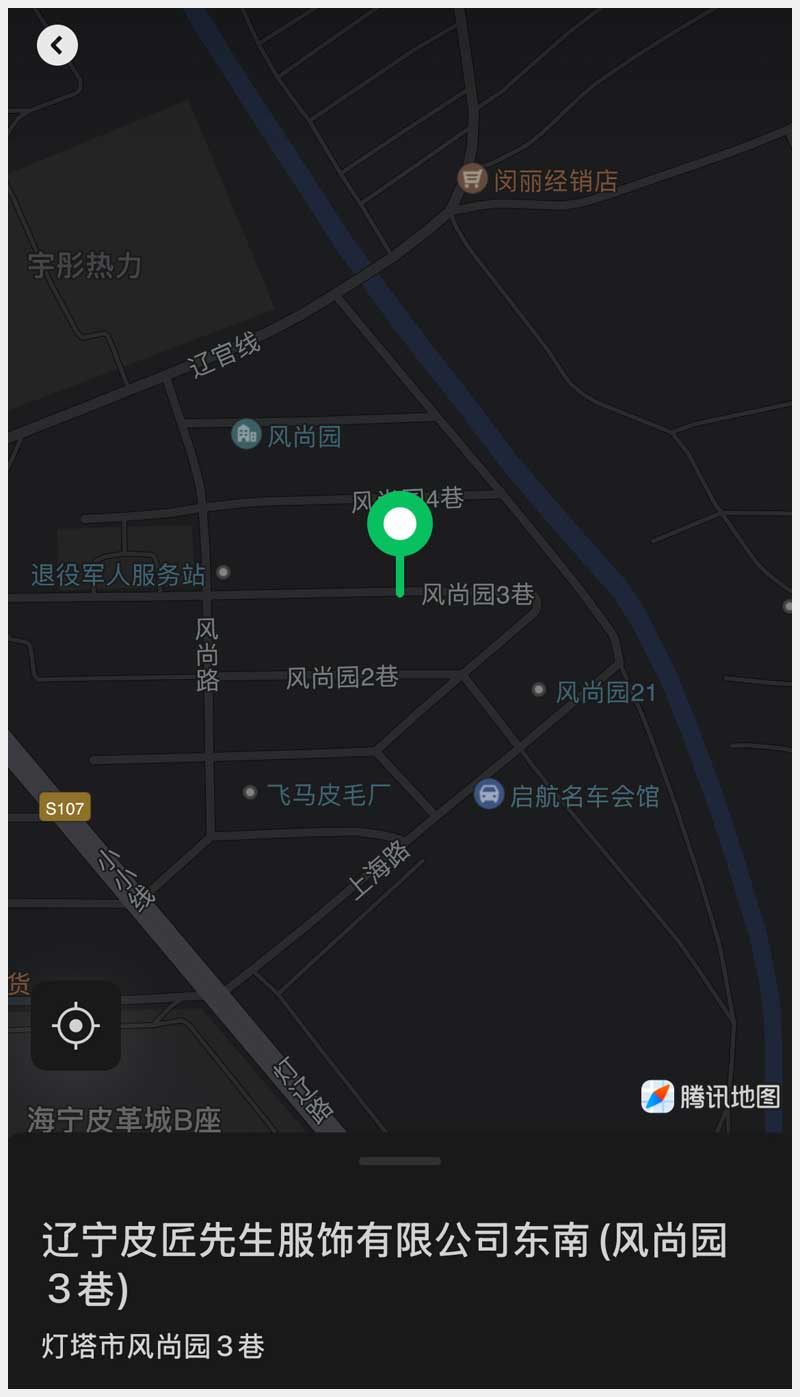Select the 闵丽经销店 shop marker

472,180
